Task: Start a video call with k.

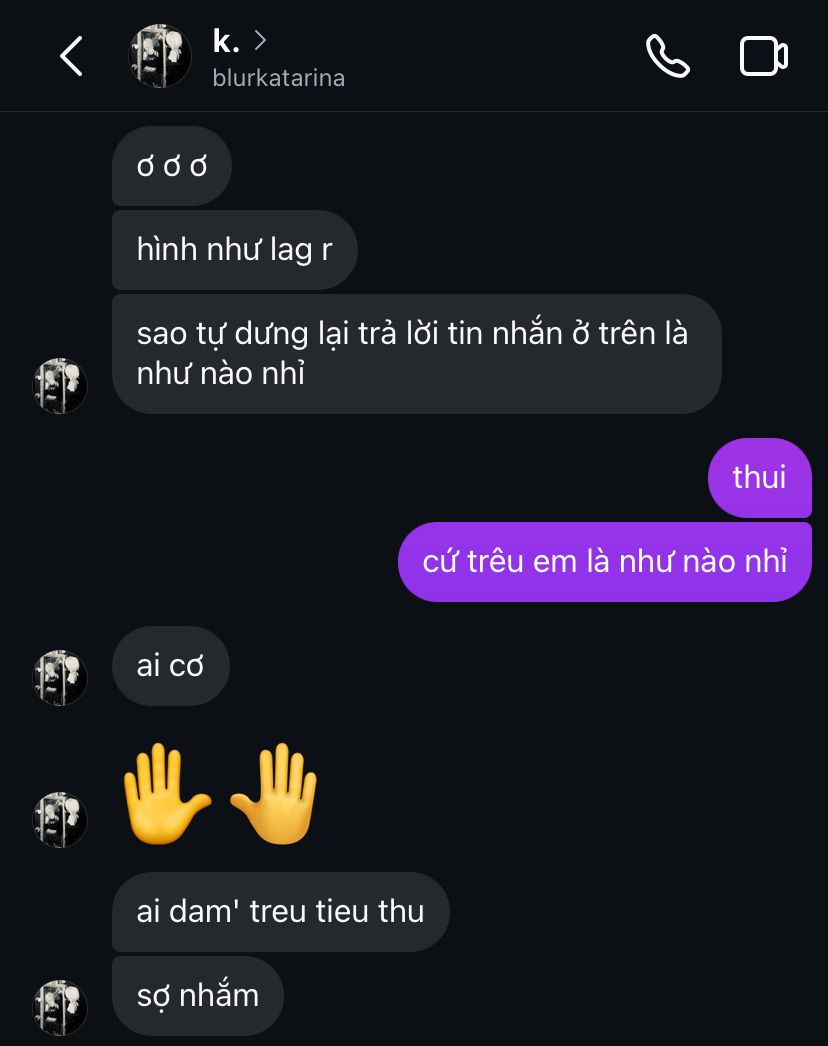Action: [x=763, y=56]
